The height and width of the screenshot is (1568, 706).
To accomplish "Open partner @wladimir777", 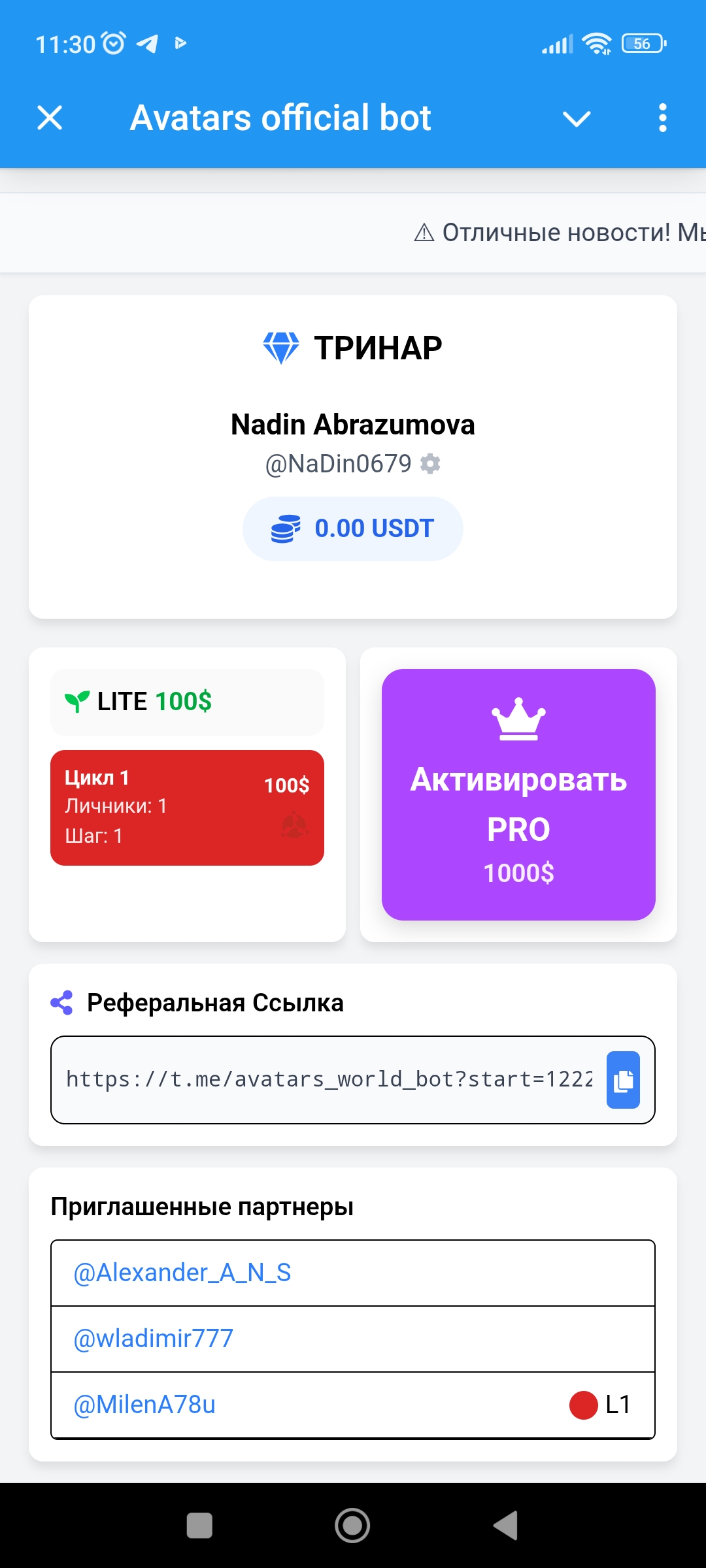I will tap(154, 1339).
